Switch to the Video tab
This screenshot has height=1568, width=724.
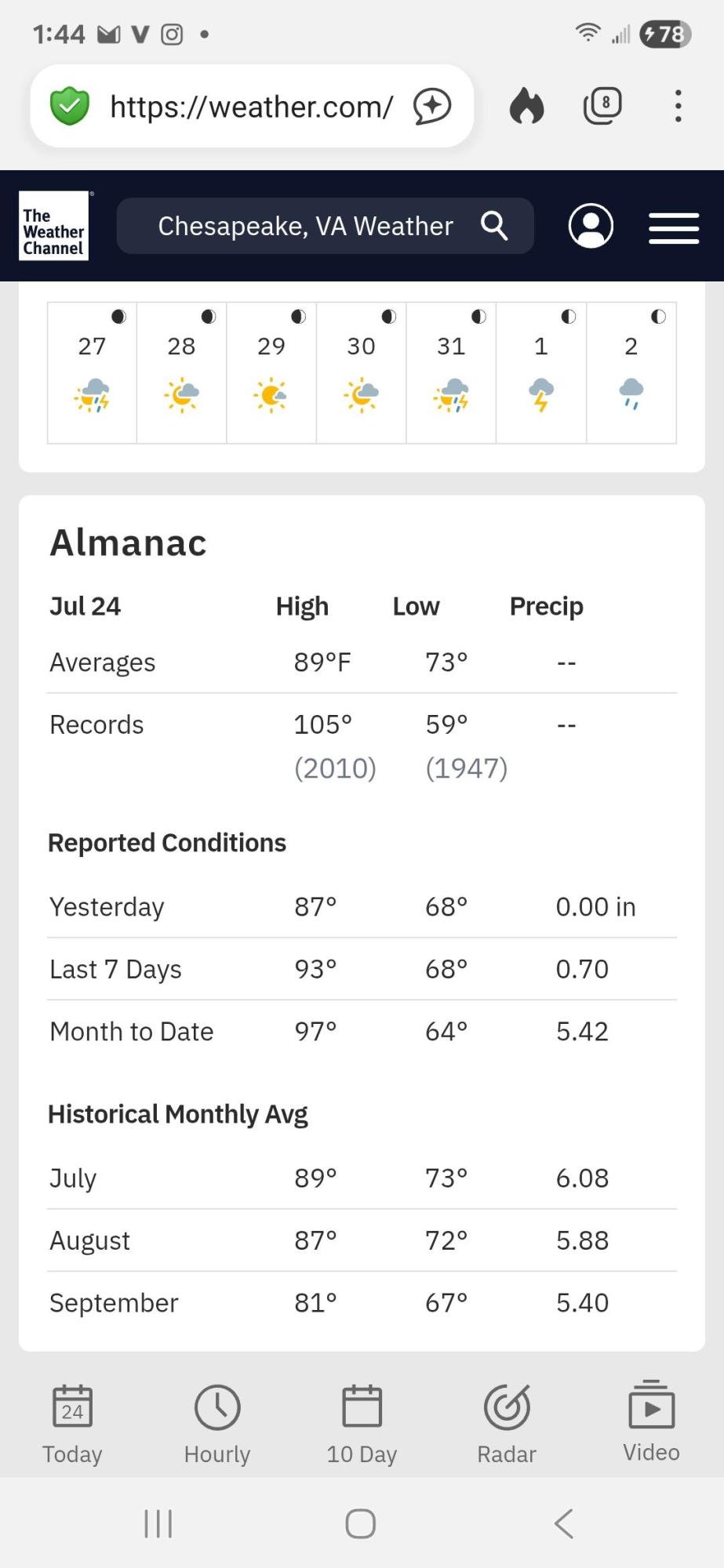coord(651,1423)
